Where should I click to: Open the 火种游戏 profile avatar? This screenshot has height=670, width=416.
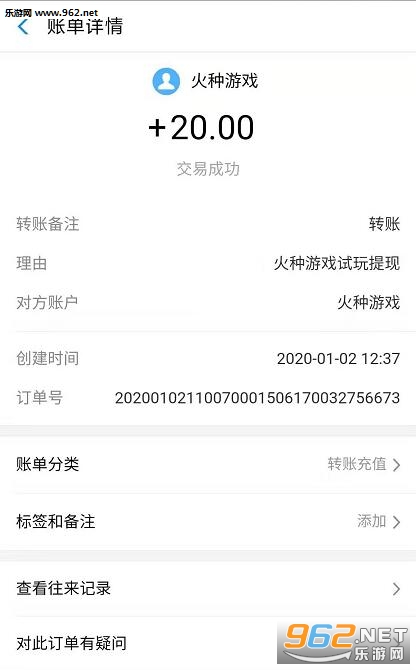(166, 81)
